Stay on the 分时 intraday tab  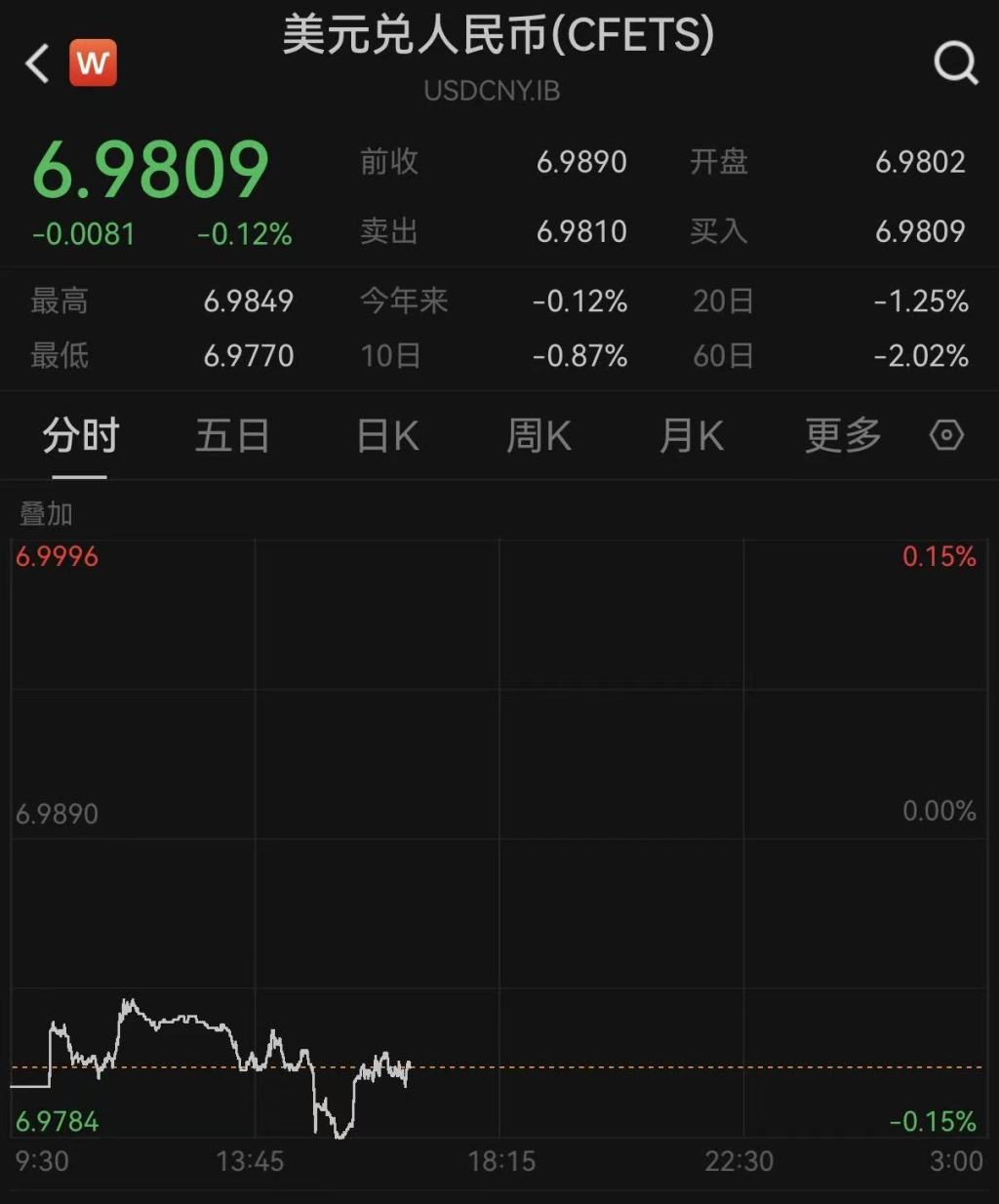click(80, 436)
